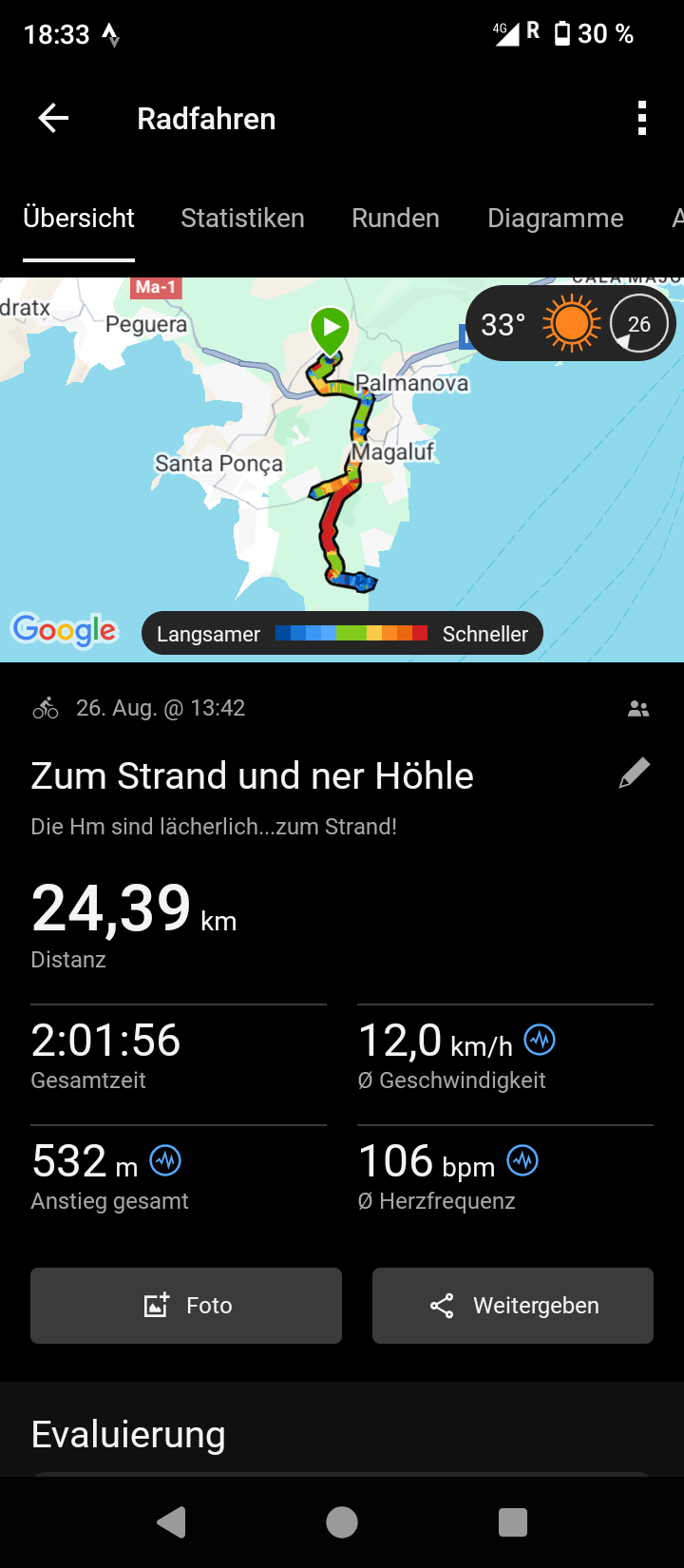Open the activity privacy people icon

coord(638,709)
